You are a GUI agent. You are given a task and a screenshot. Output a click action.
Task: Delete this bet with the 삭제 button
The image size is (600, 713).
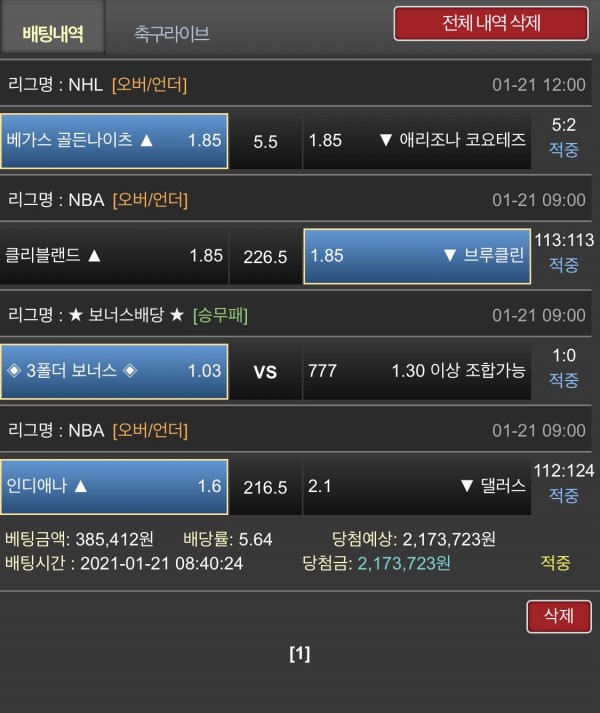click(x=558, y=616)
